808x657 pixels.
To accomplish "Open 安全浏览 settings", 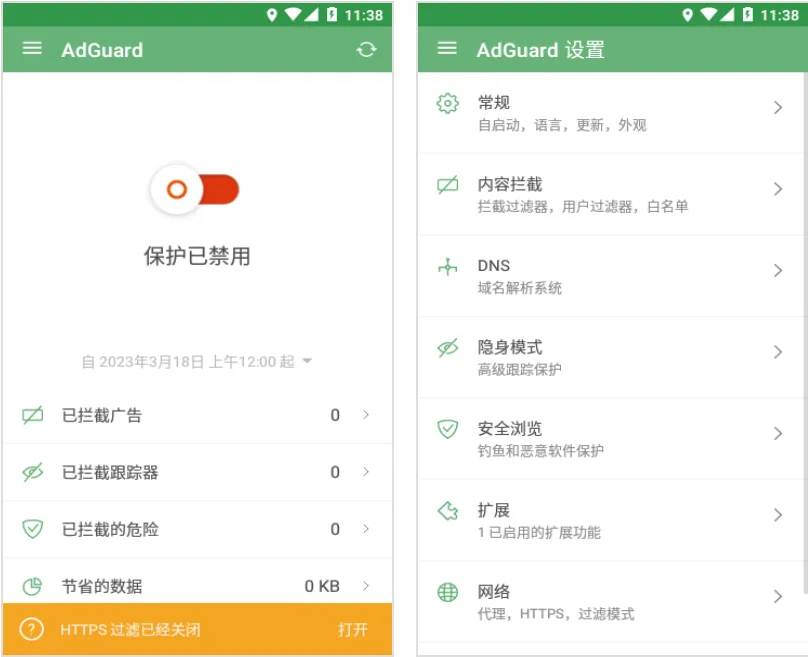I will (610, 439).
